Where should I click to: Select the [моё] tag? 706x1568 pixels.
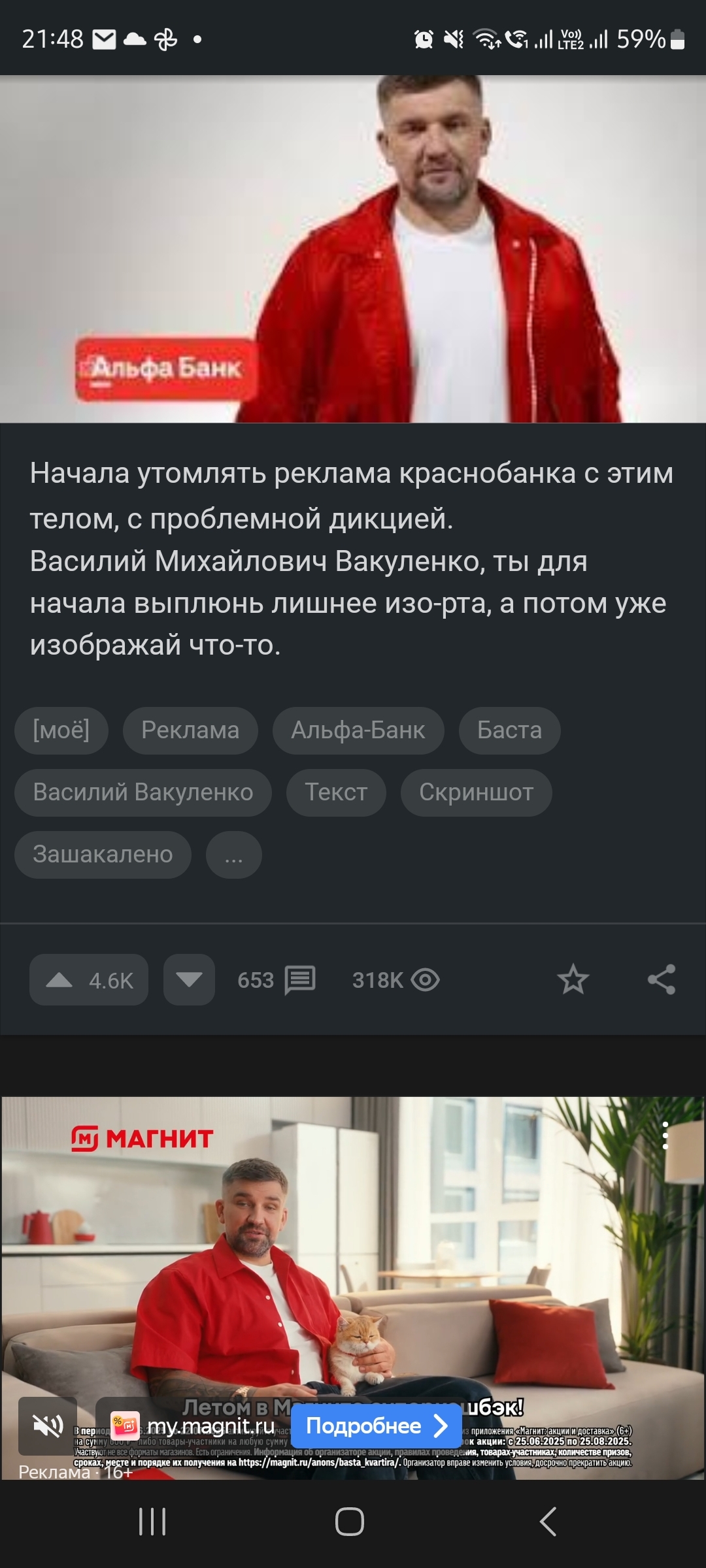[x=61, y=730]
